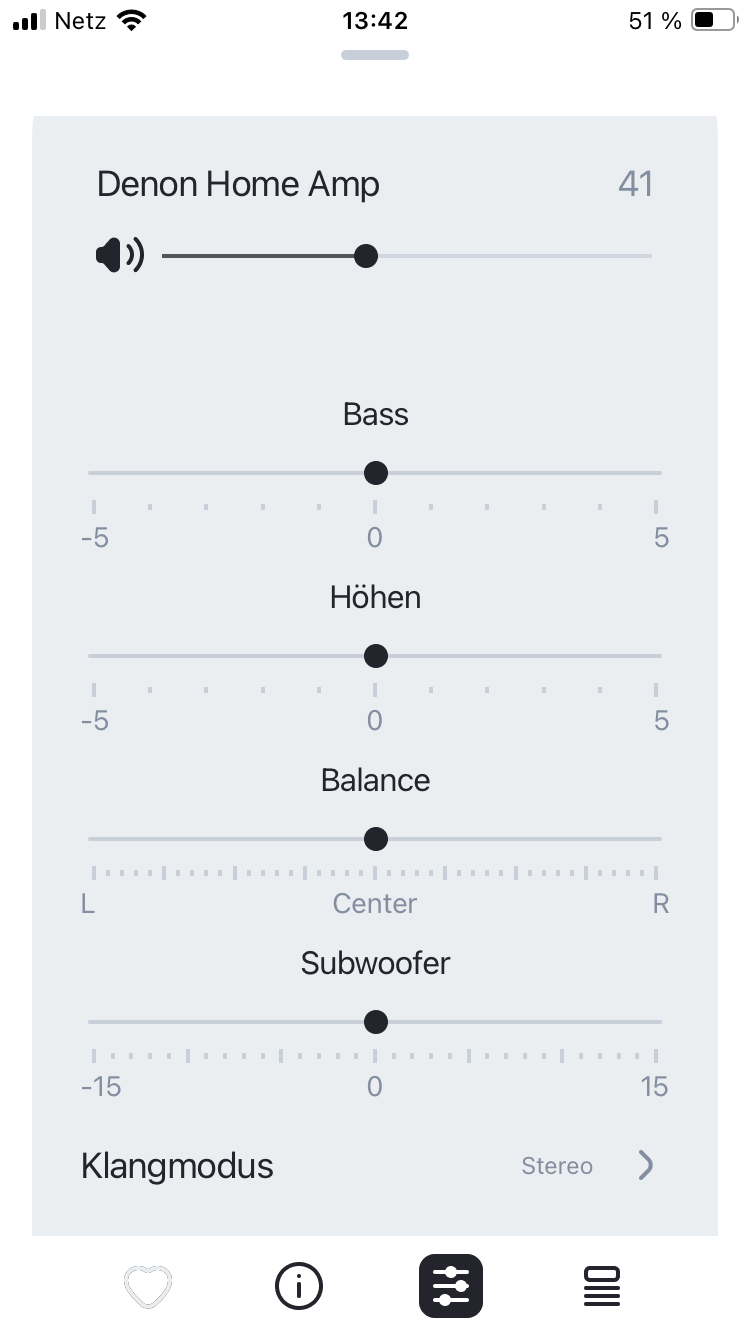Image resolution: width=750 pixels, height=1334 pixels.
Task: Select the sound settings sliders tab
Action: point(451,1286)
